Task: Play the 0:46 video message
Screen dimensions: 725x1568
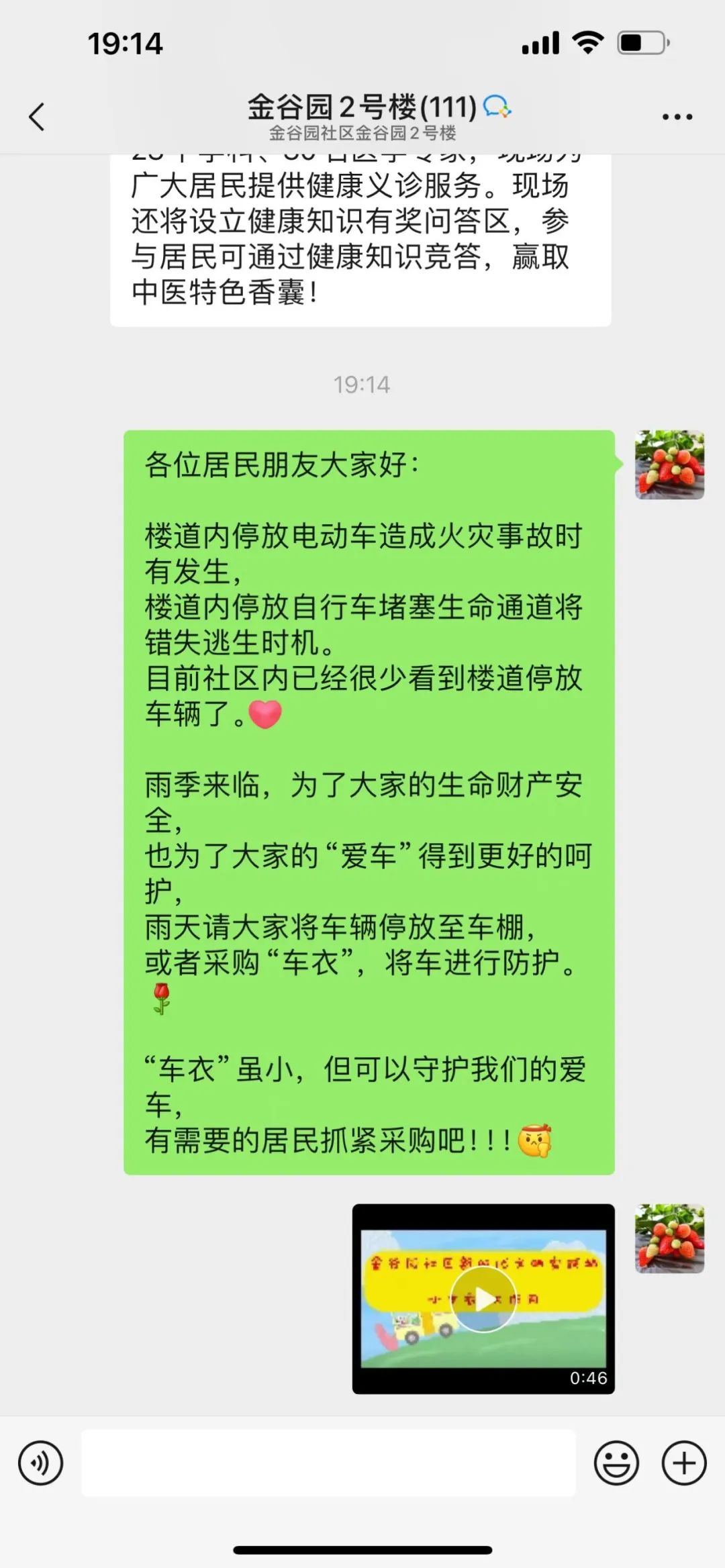Action: click(483, 1300)
